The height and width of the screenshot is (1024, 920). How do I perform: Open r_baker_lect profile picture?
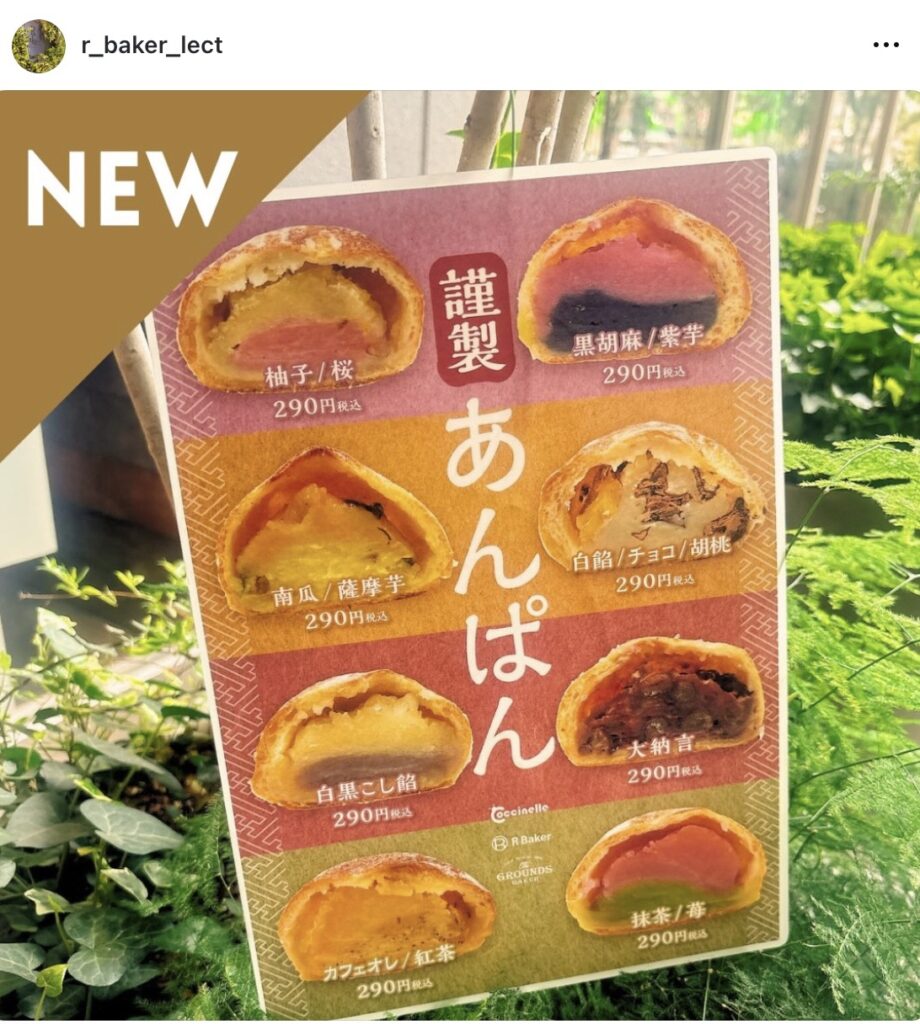click(38, 46)
